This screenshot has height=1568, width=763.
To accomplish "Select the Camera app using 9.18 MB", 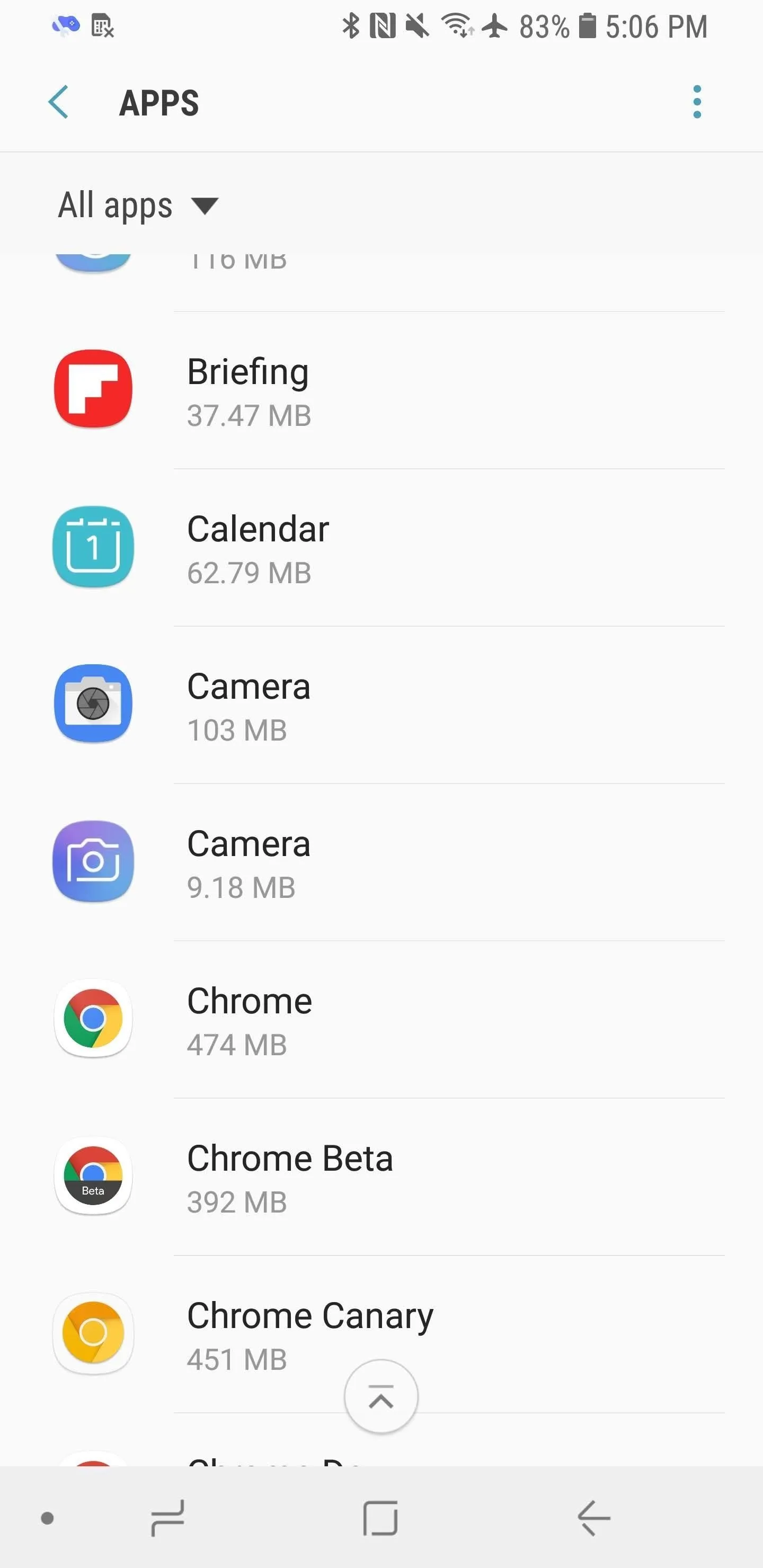I will coord(381,861).
